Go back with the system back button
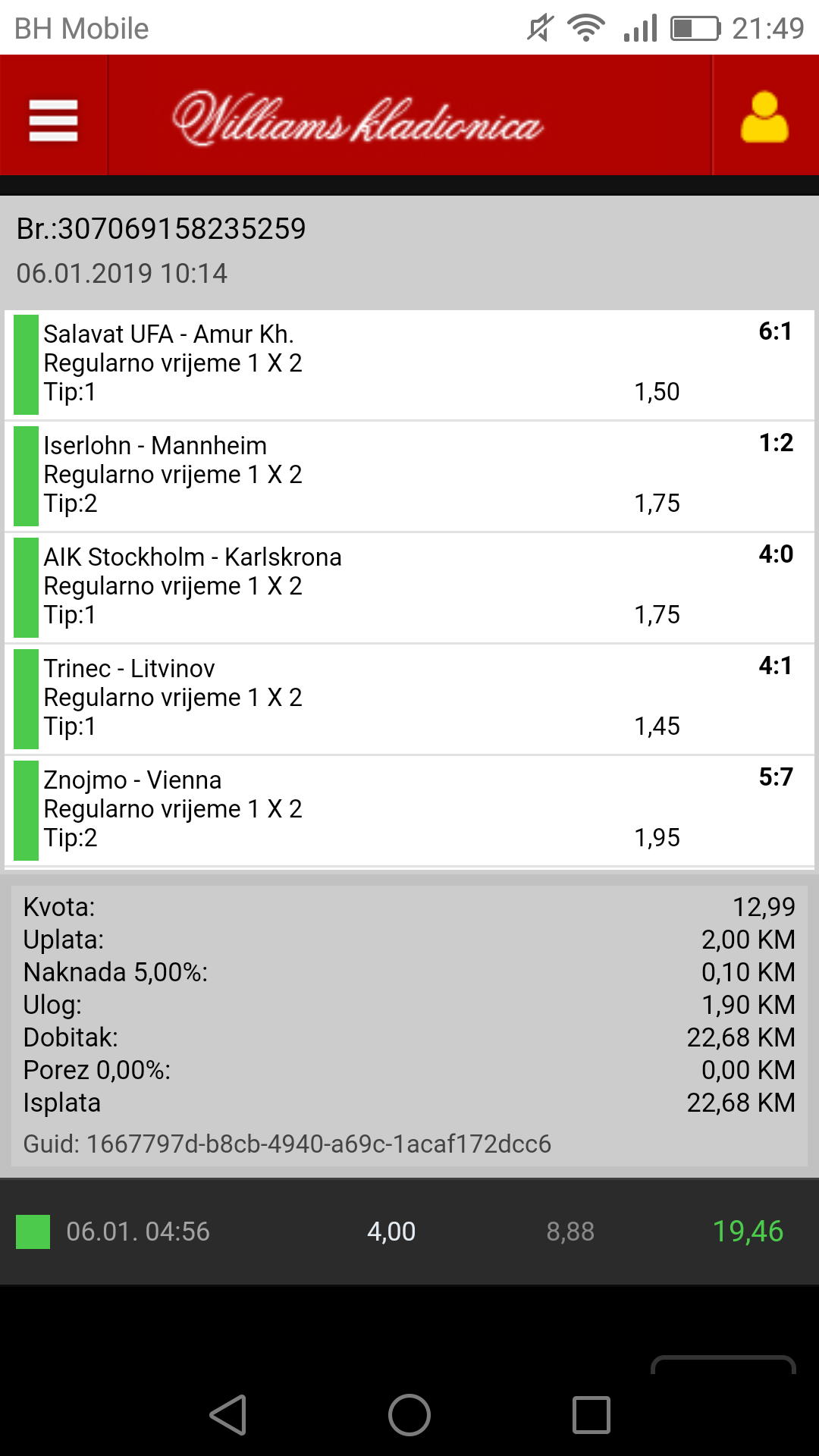 coord(228,1415)
